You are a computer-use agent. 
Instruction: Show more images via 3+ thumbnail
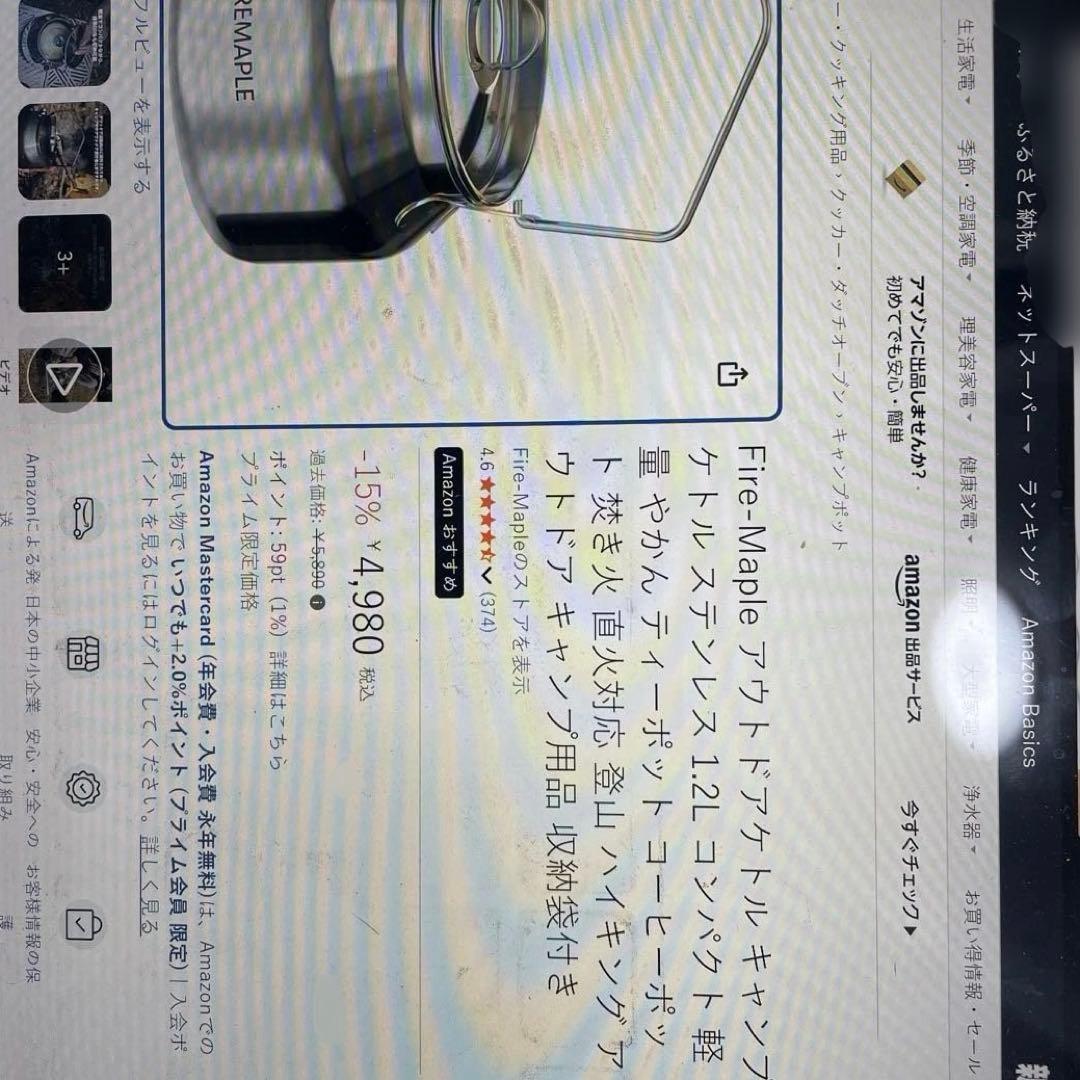tap(64, 257)
